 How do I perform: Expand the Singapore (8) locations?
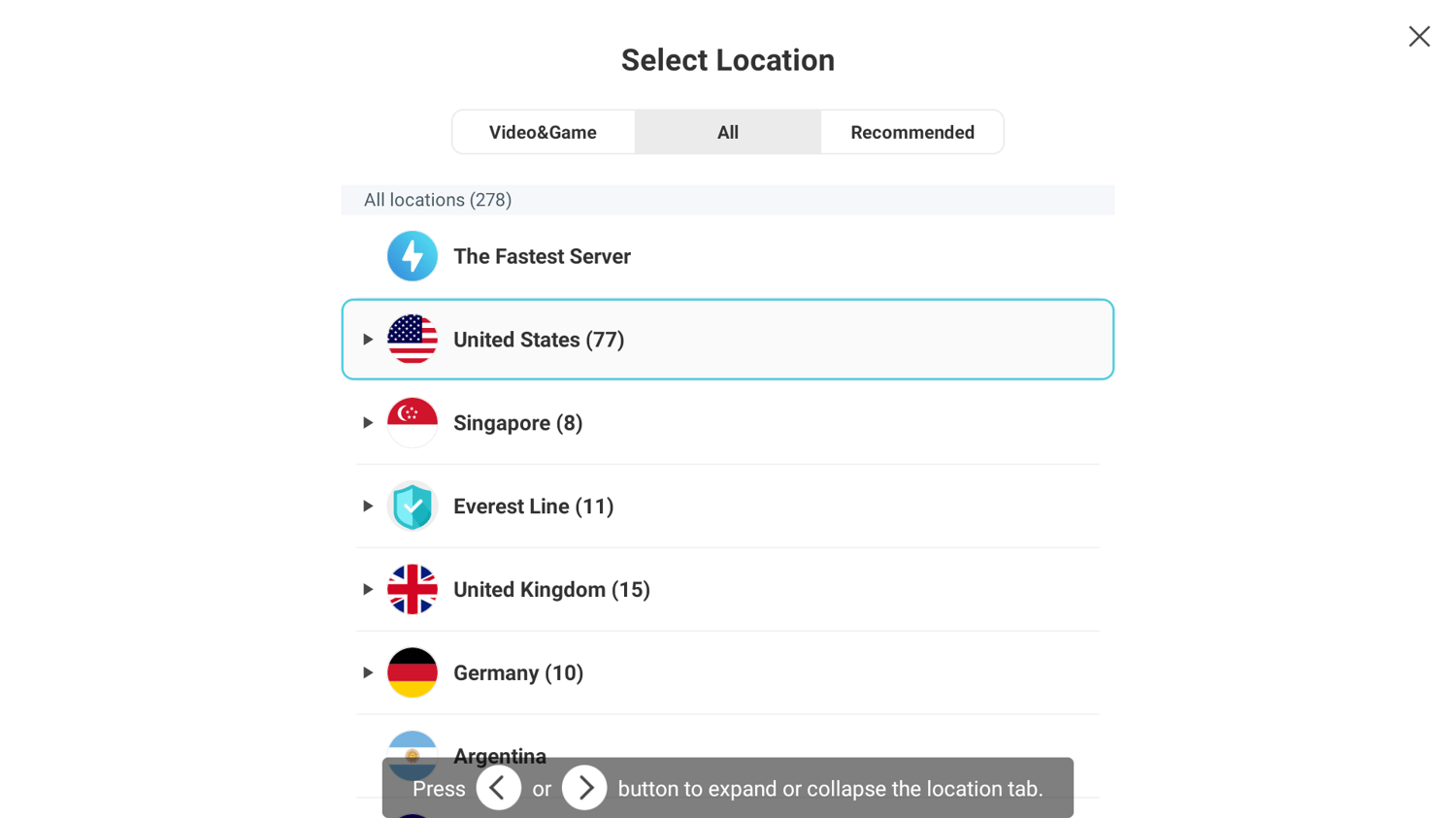368,423
